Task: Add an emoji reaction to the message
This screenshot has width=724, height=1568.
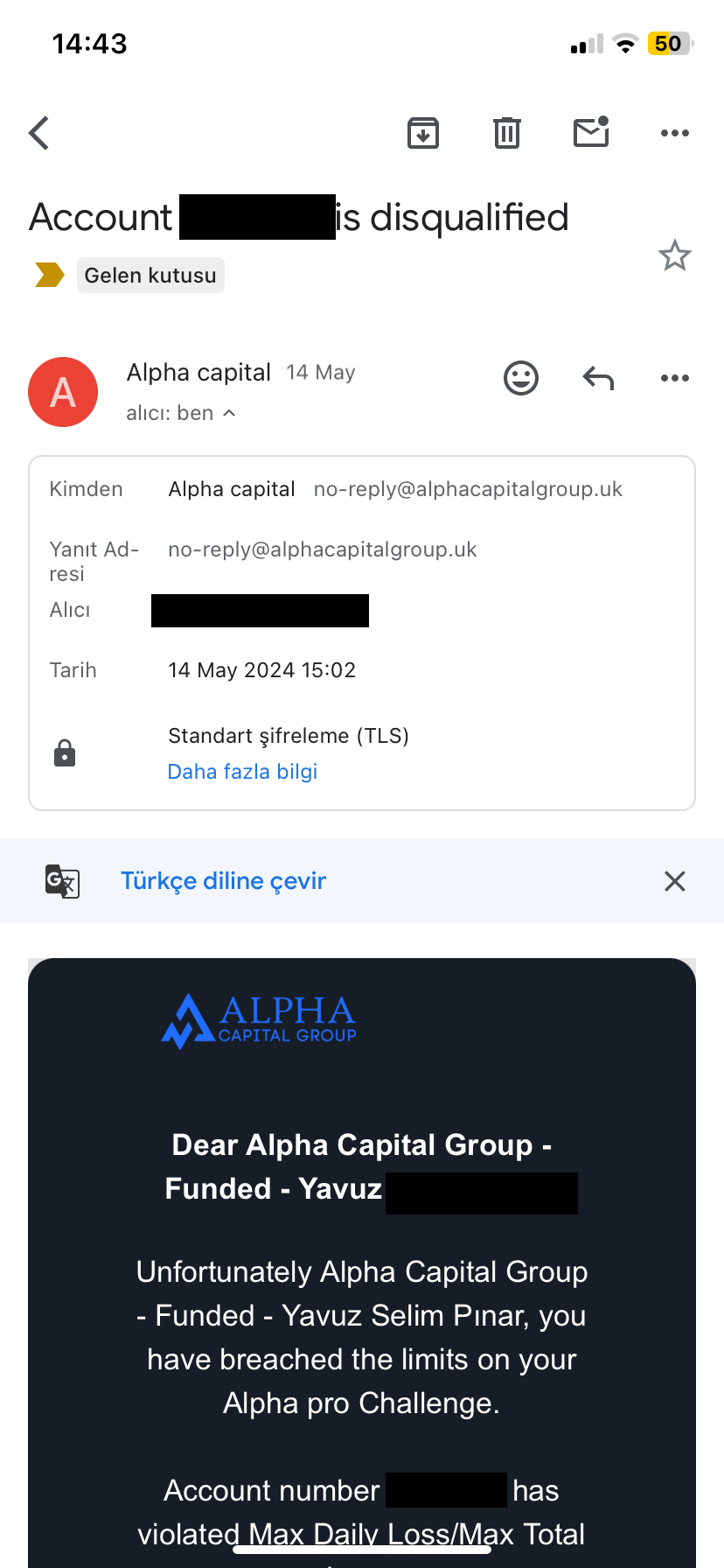Action: [521, 378]
